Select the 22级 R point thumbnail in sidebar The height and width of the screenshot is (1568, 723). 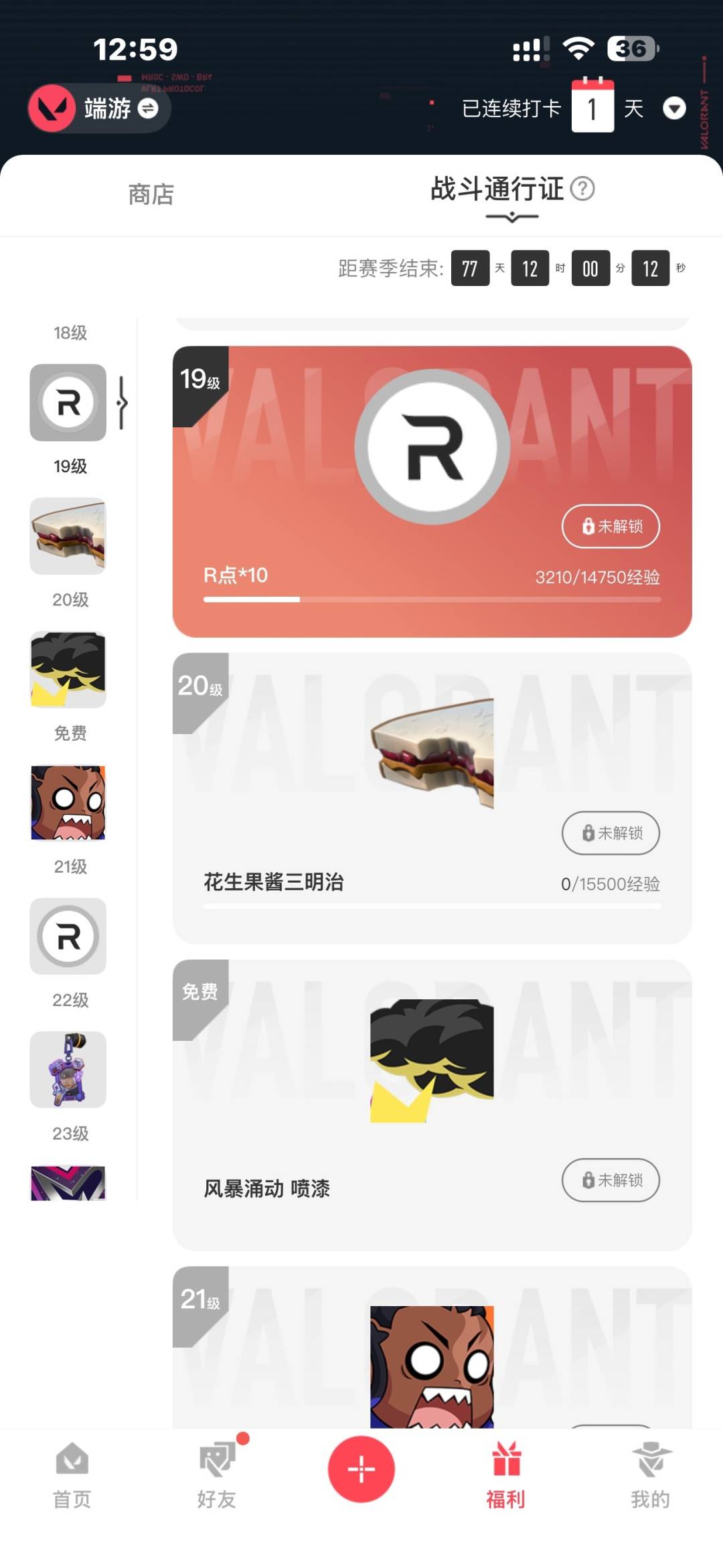[x=67, y=937]
